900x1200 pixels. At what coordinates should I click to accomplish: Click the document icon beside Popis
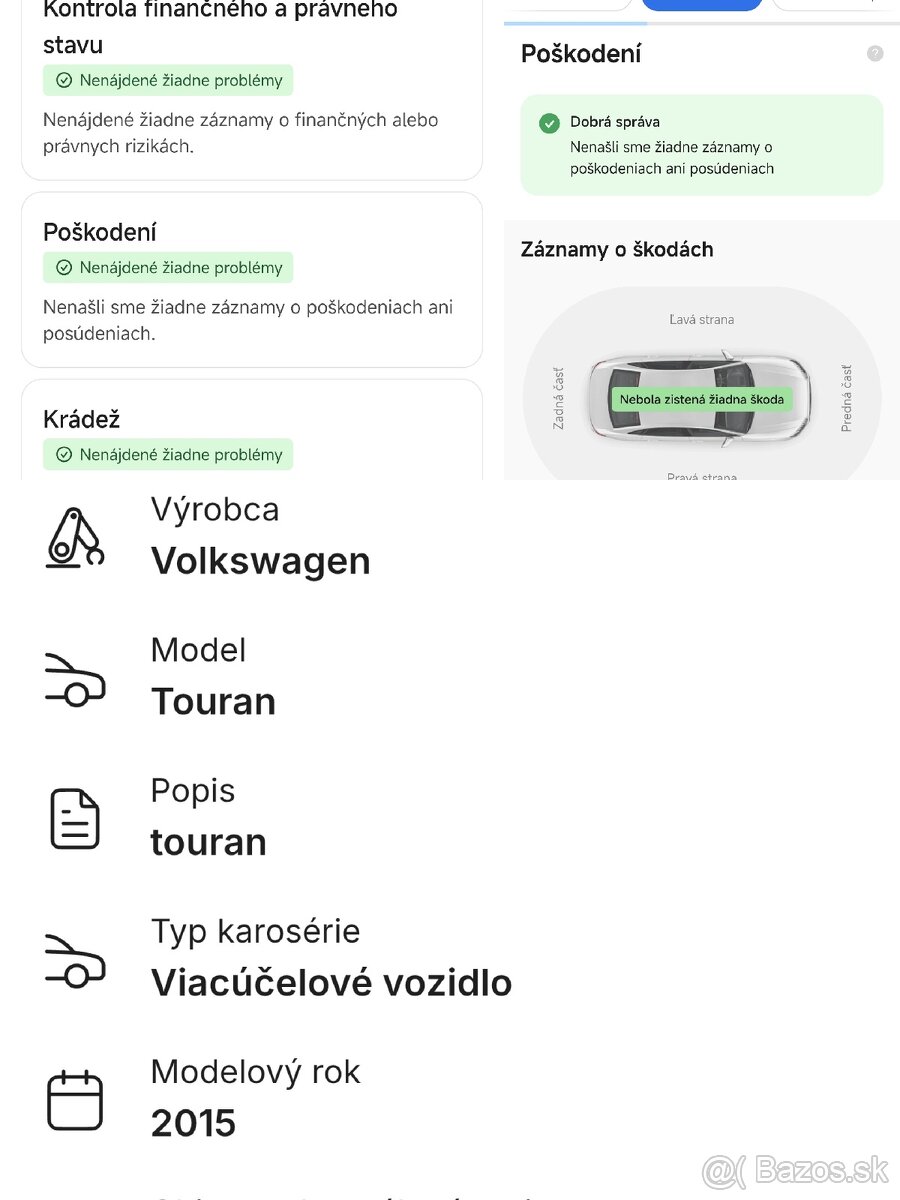75,818
